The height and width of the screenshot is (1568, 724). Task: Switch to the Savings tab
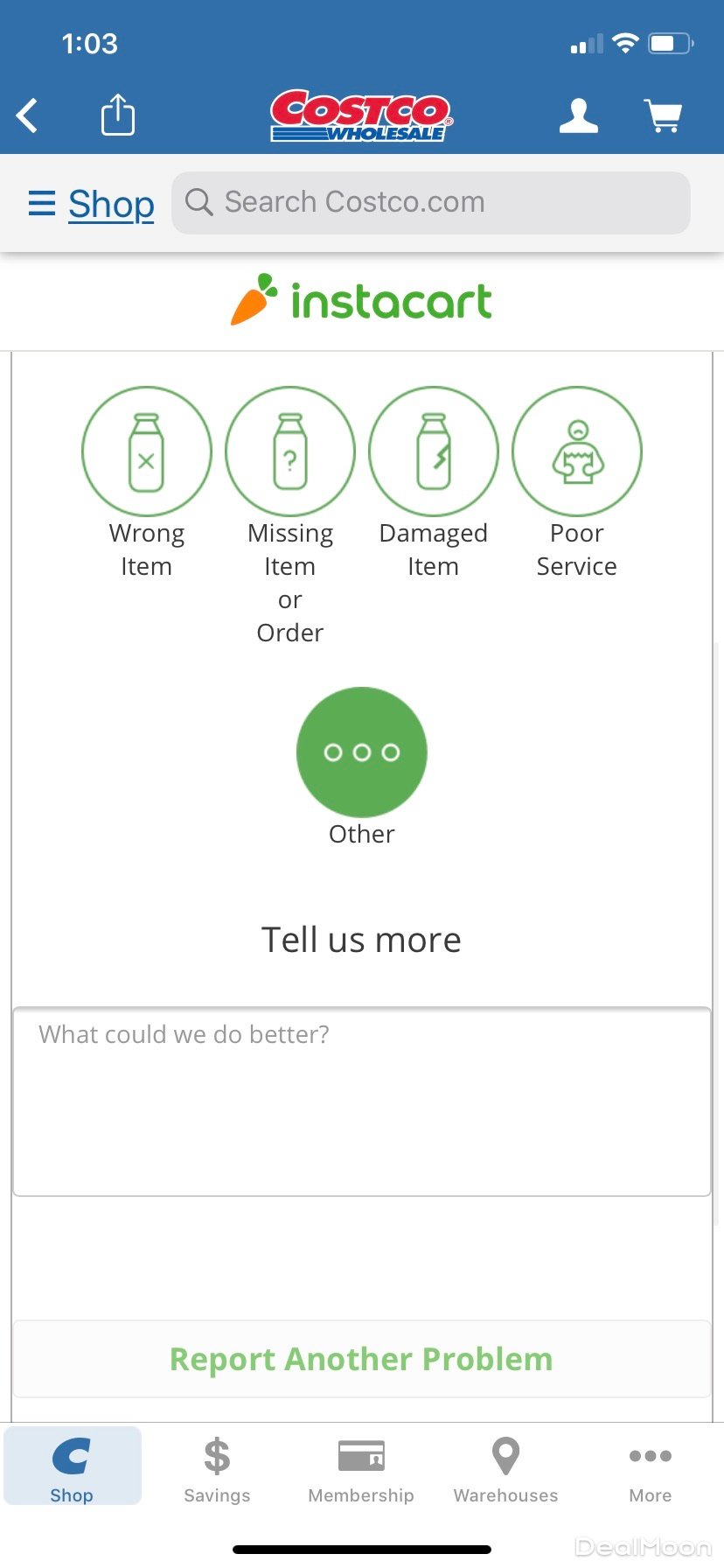[217, 1469]
